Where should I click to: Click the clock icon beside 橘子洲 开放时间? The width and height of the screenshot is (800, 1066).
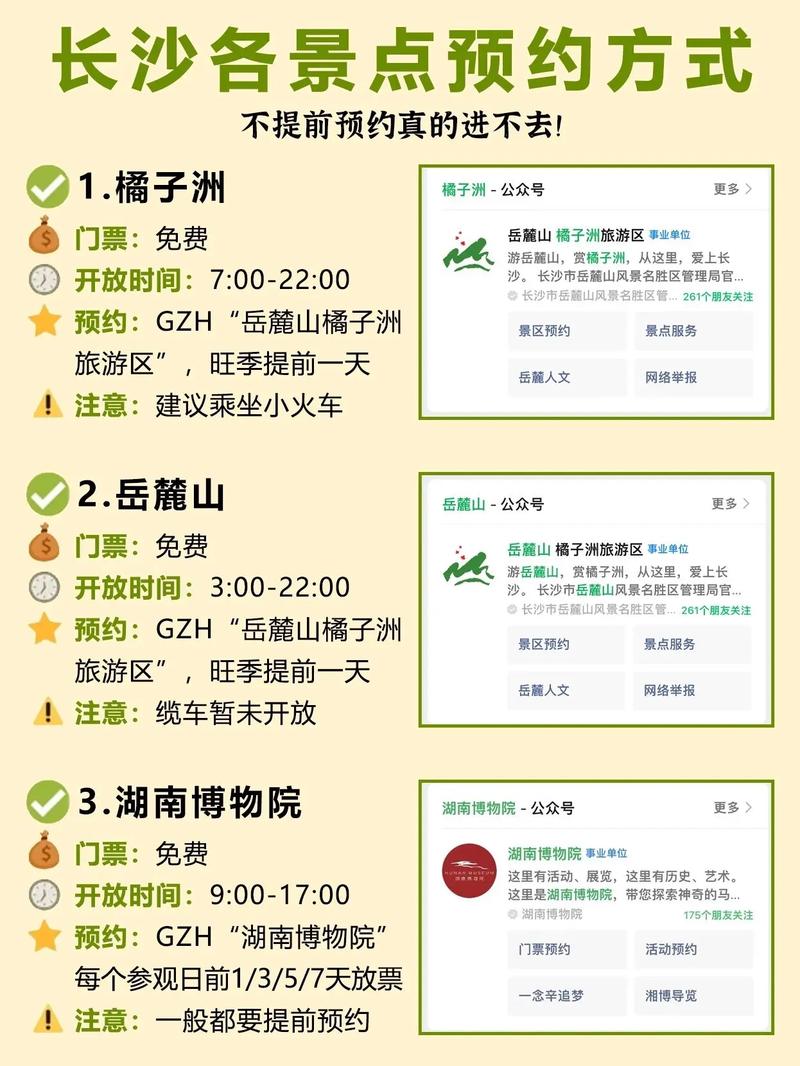tap(42, 281)
